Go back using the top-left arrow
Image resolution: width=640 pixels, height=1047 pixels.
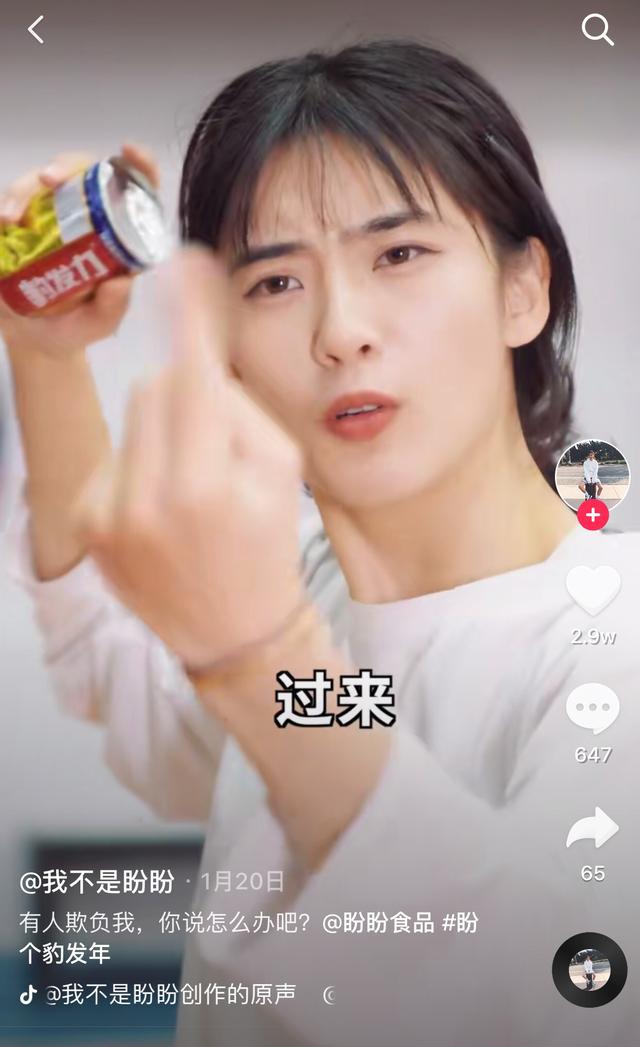click(x=36, y=30)
